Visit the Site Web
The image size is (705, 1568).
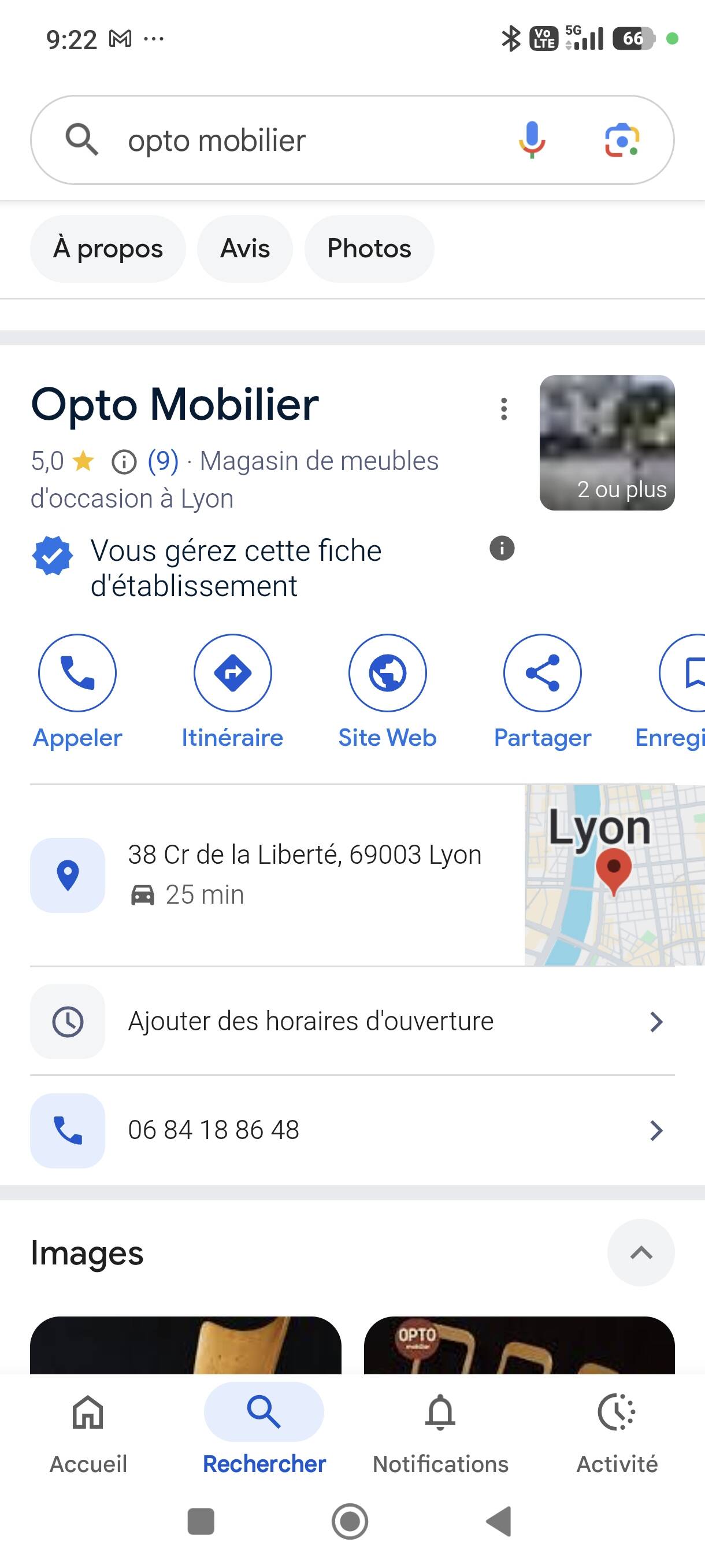[x=388, y=672]
